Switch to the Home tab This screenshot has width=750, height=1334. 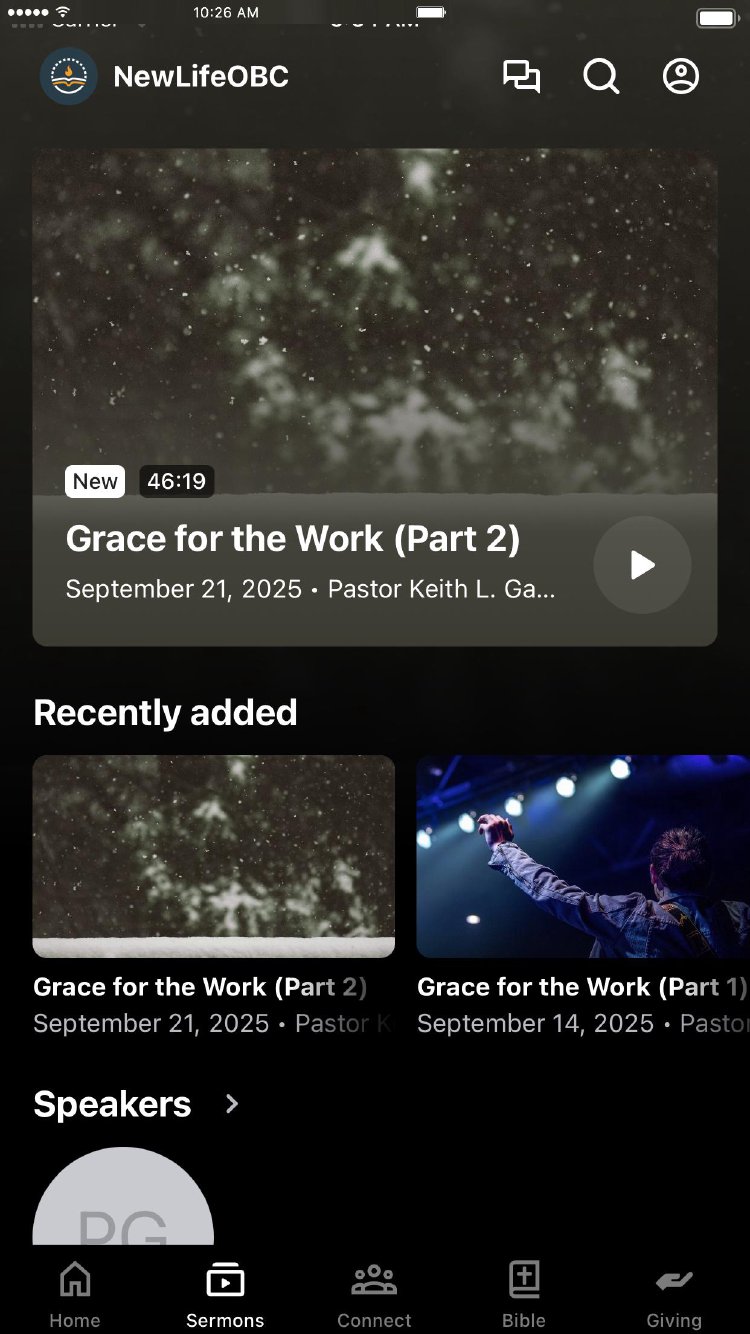[75, 1295]
